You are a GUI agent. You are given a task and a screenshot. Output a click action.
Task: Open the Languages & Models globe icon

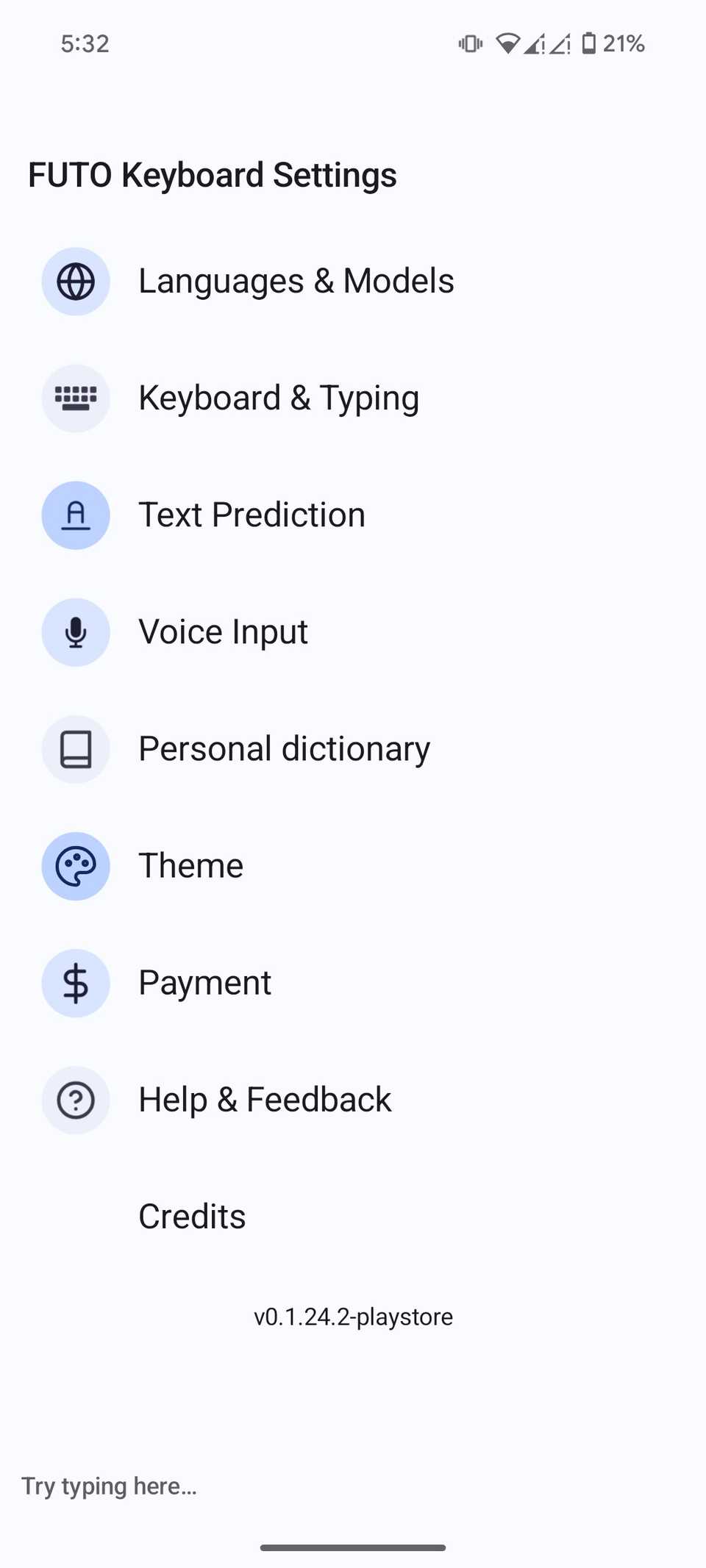click(76, 281)
